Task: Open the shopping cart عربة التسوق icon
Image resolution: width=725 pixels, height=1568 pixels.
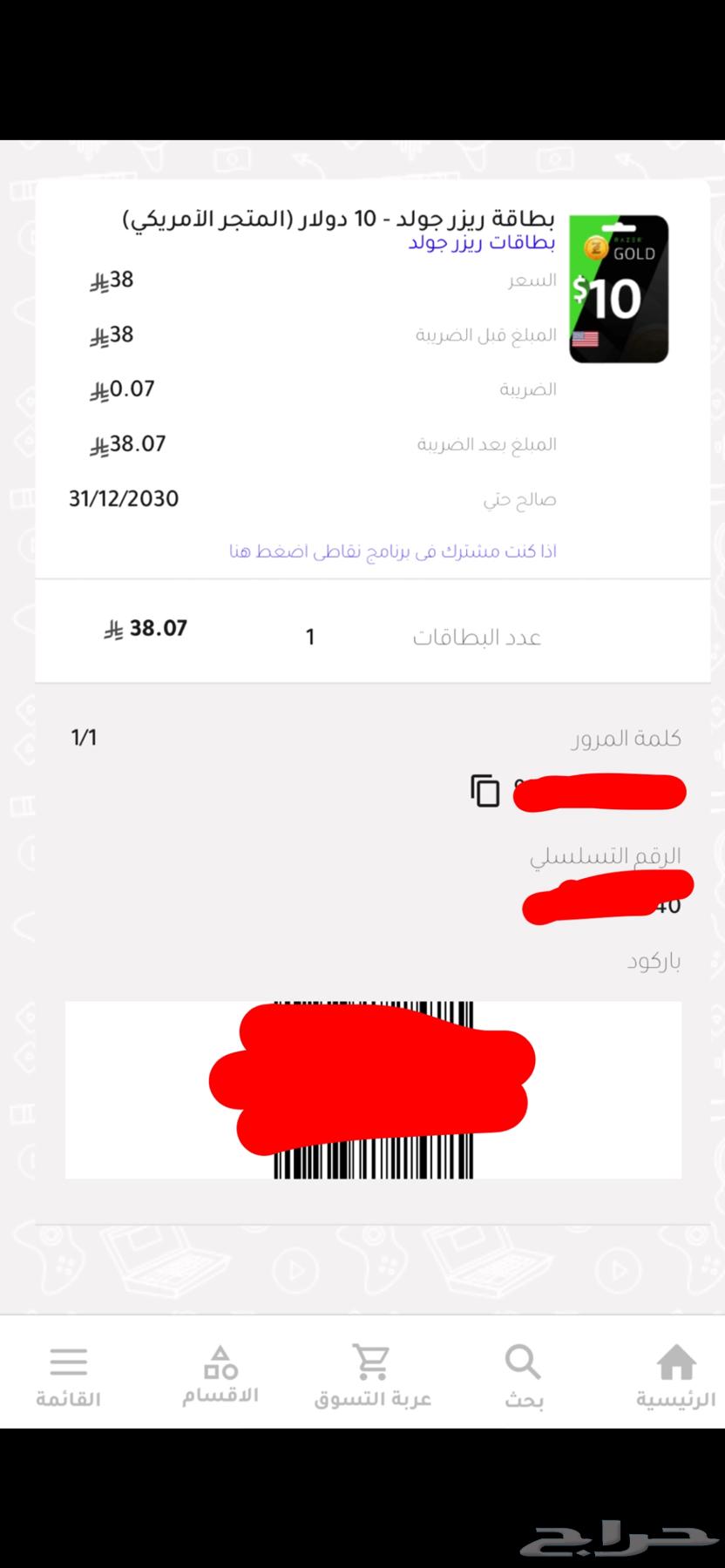Action: coord(371,1359)
